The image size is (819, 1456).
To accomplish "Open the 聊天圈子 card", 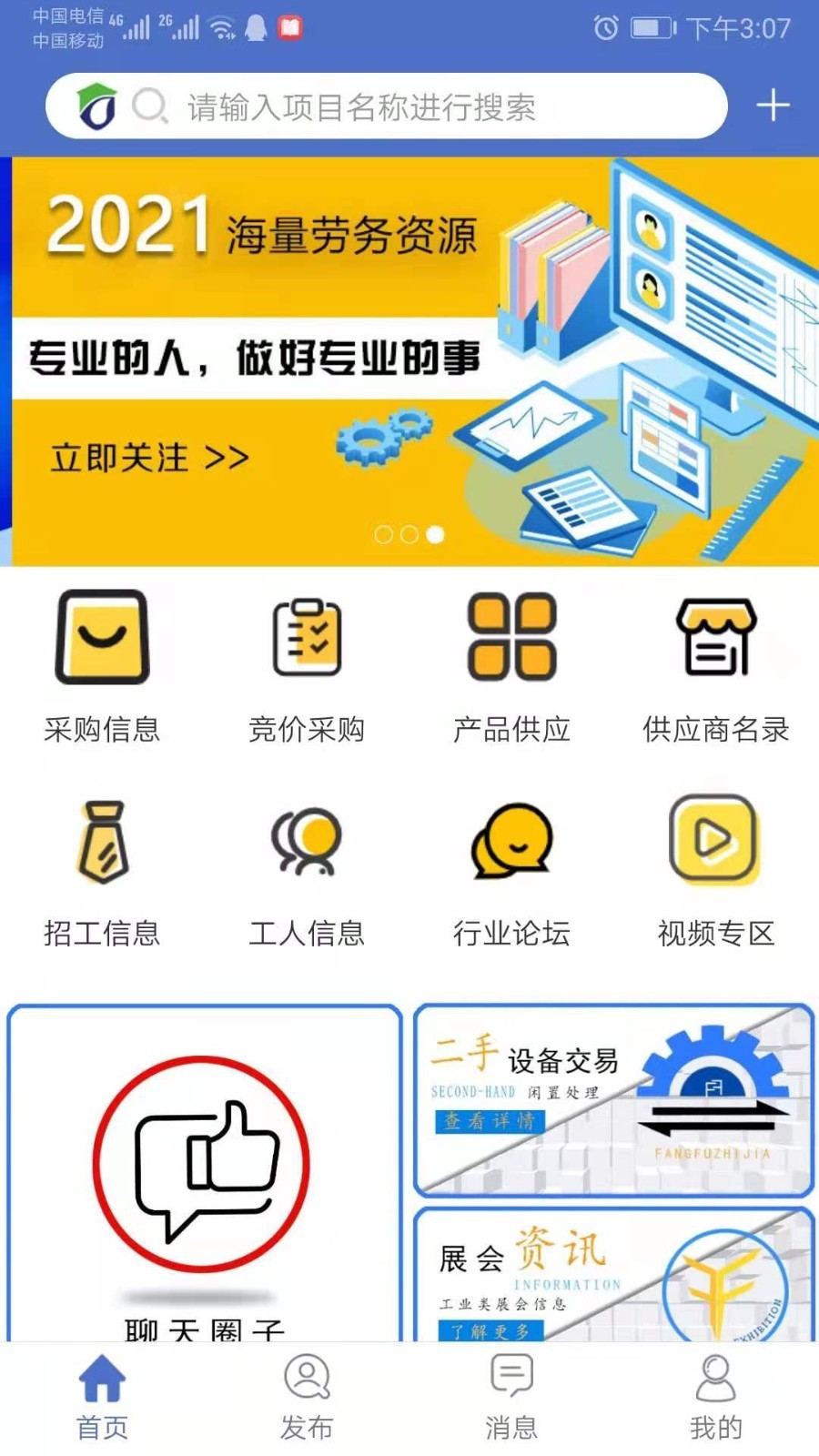I will pos(205,1173).
